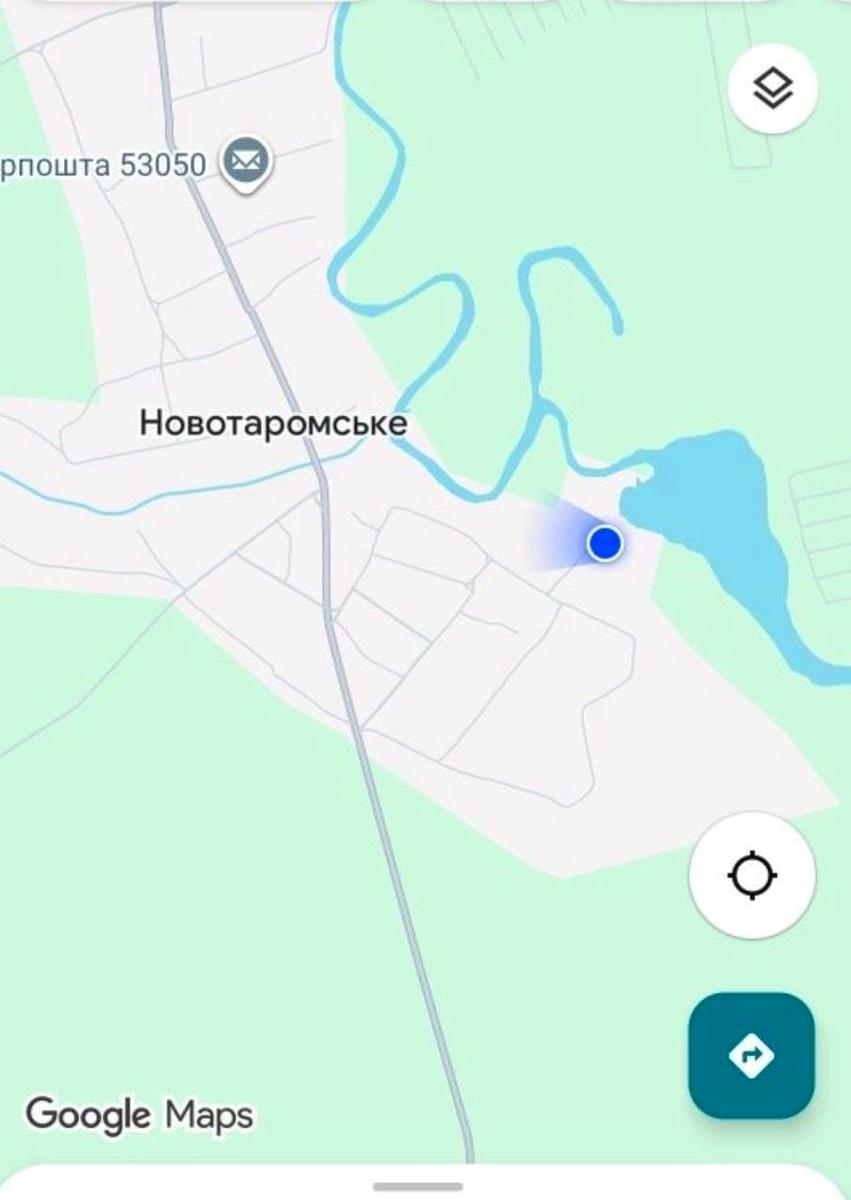Center map on my current location
This screenshot has height=1200, width=851.
tap(752, 876)
